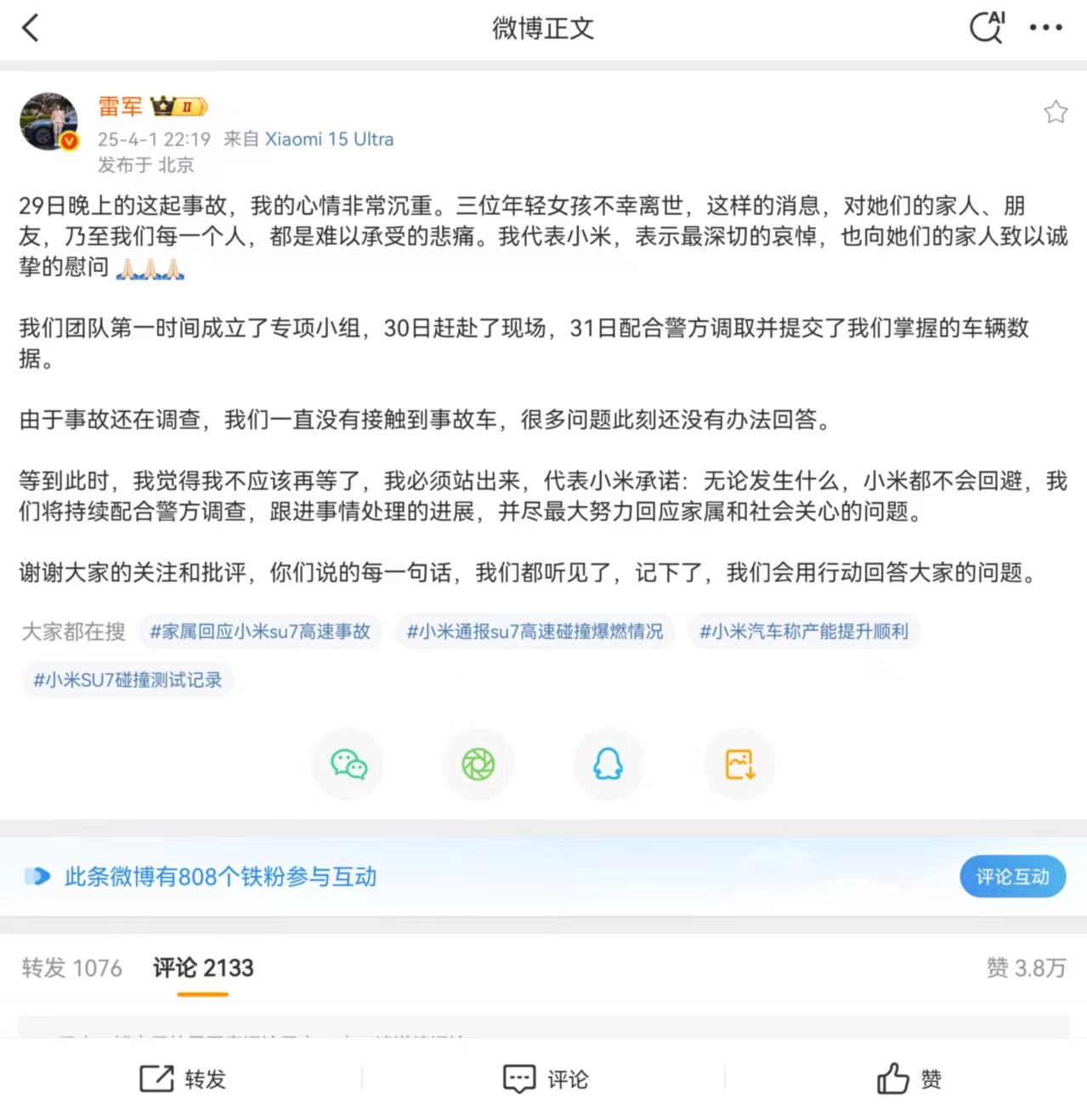This screenshot has height=1120, width=1087.
Task: Open the Xiaomi 15 Ultra source link
Action: coord(329,139)
